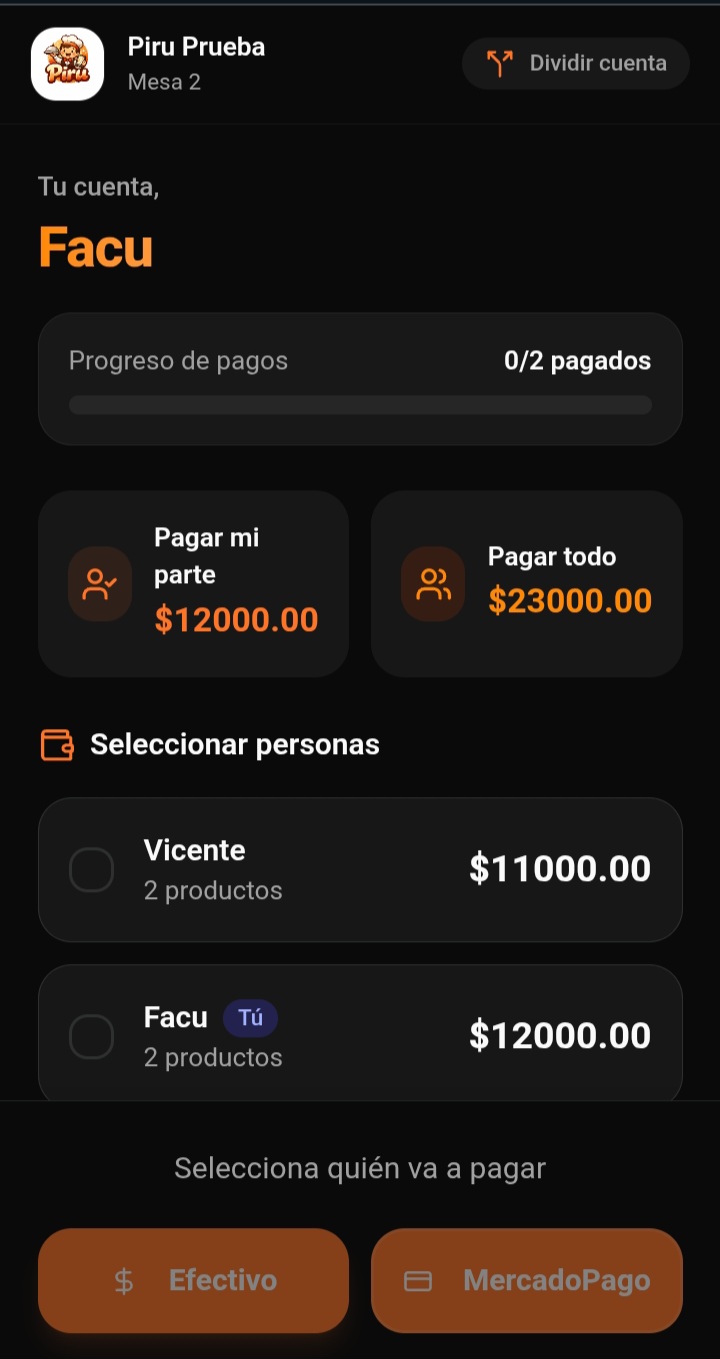
Task: Open the Dividir cuenta option
Action: pos(575,62)
